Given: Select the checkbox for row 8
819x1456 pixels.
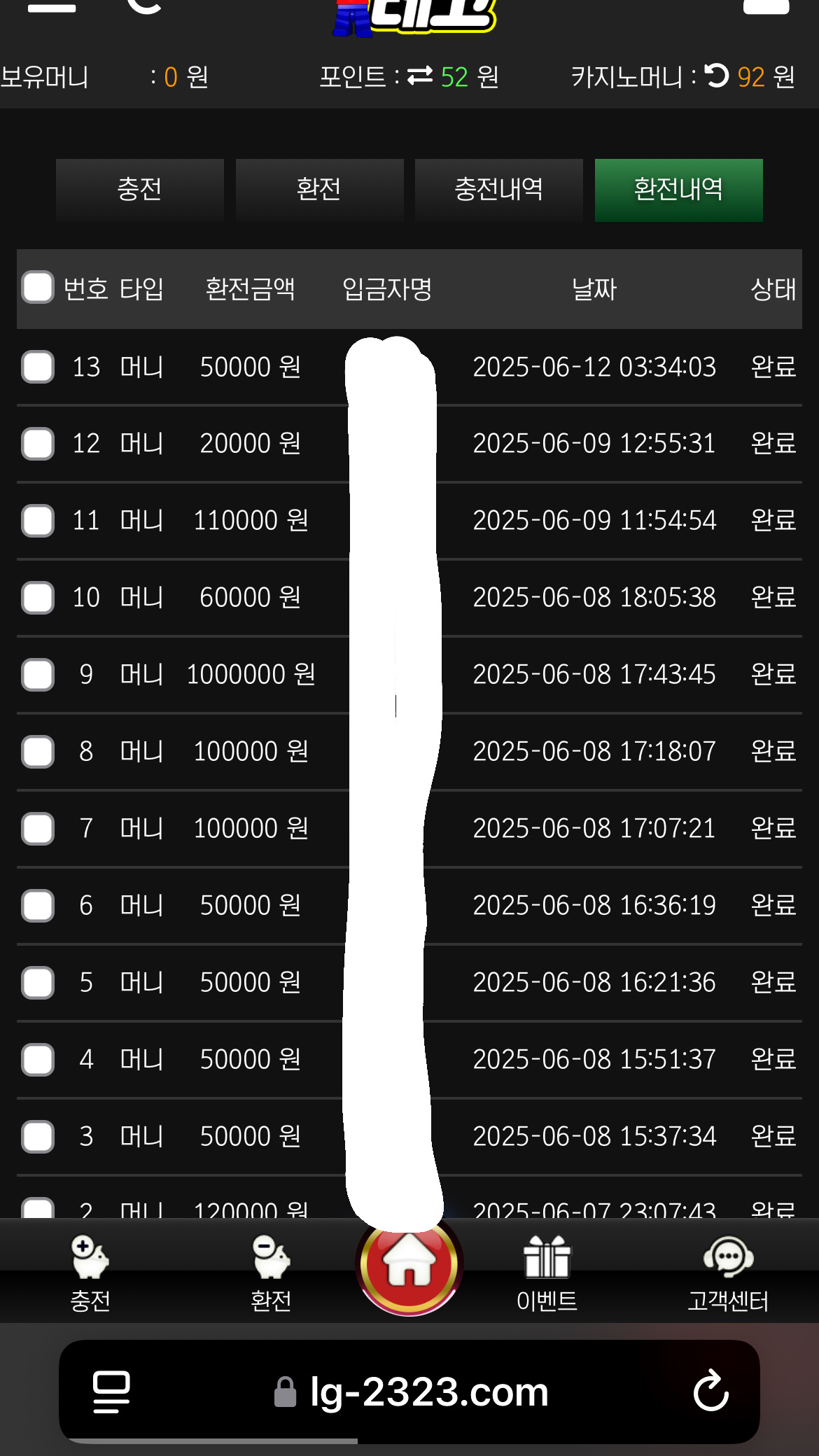Looking at the screenshot, I should [x=38, y=752].
